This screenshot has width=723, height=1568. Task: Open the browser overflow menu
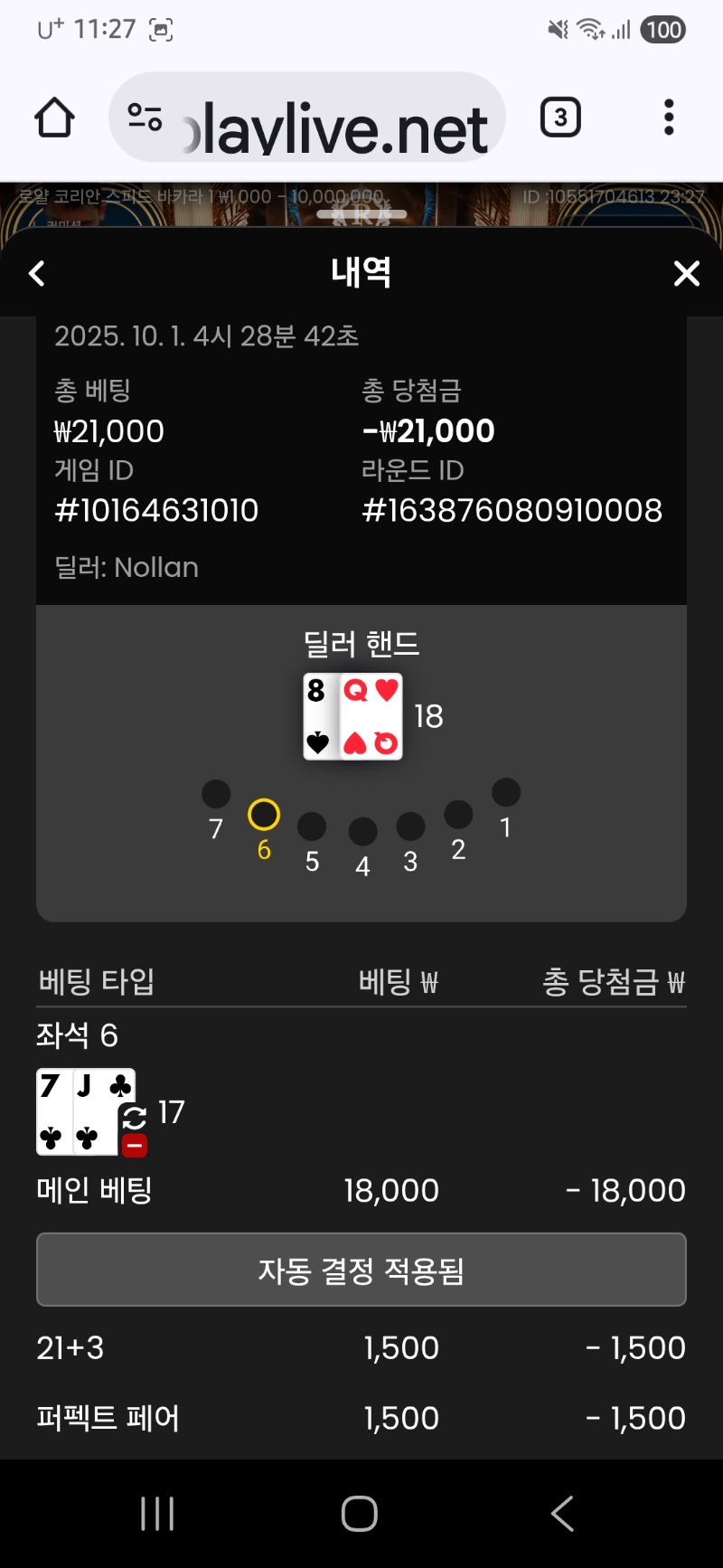coord(669,118)
